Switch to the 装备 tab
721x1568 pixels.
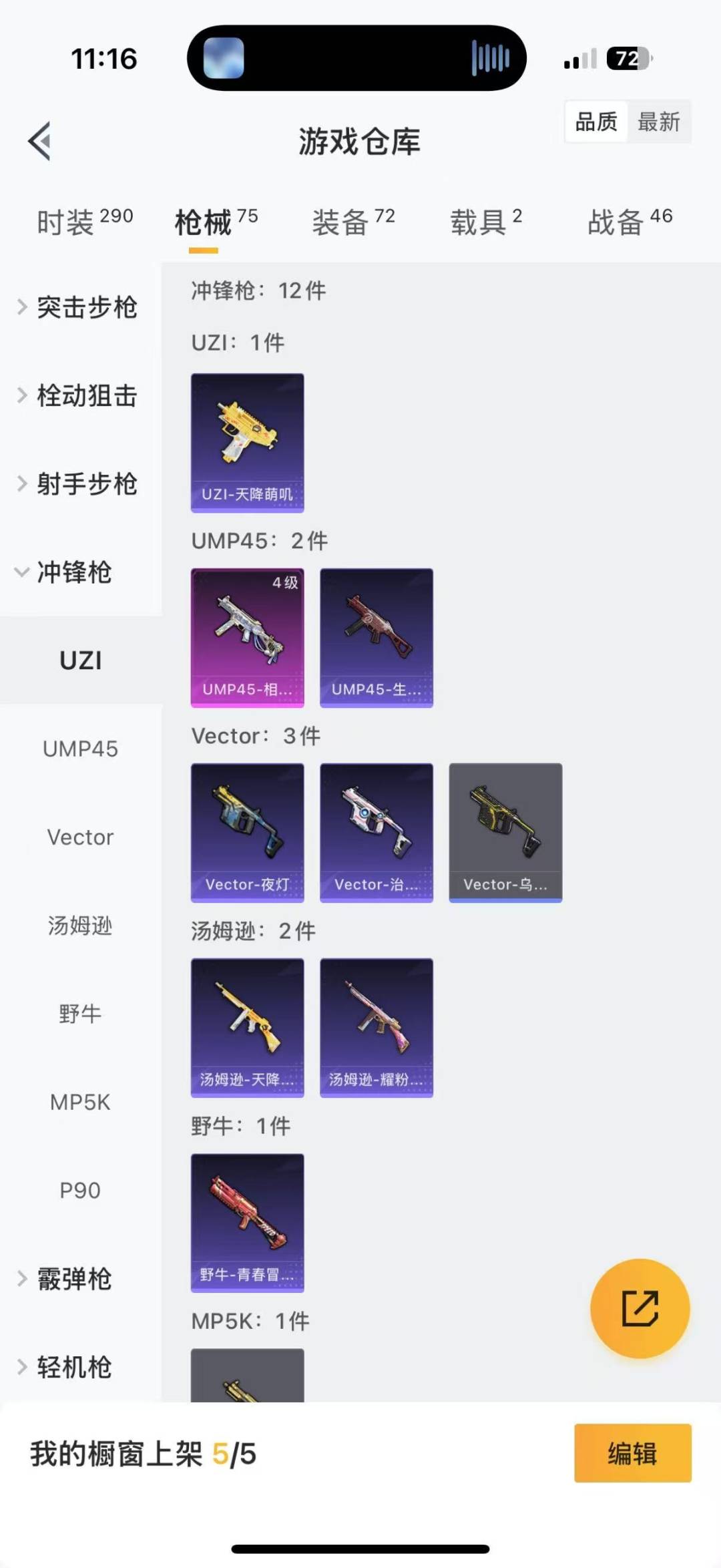(353, 222)
